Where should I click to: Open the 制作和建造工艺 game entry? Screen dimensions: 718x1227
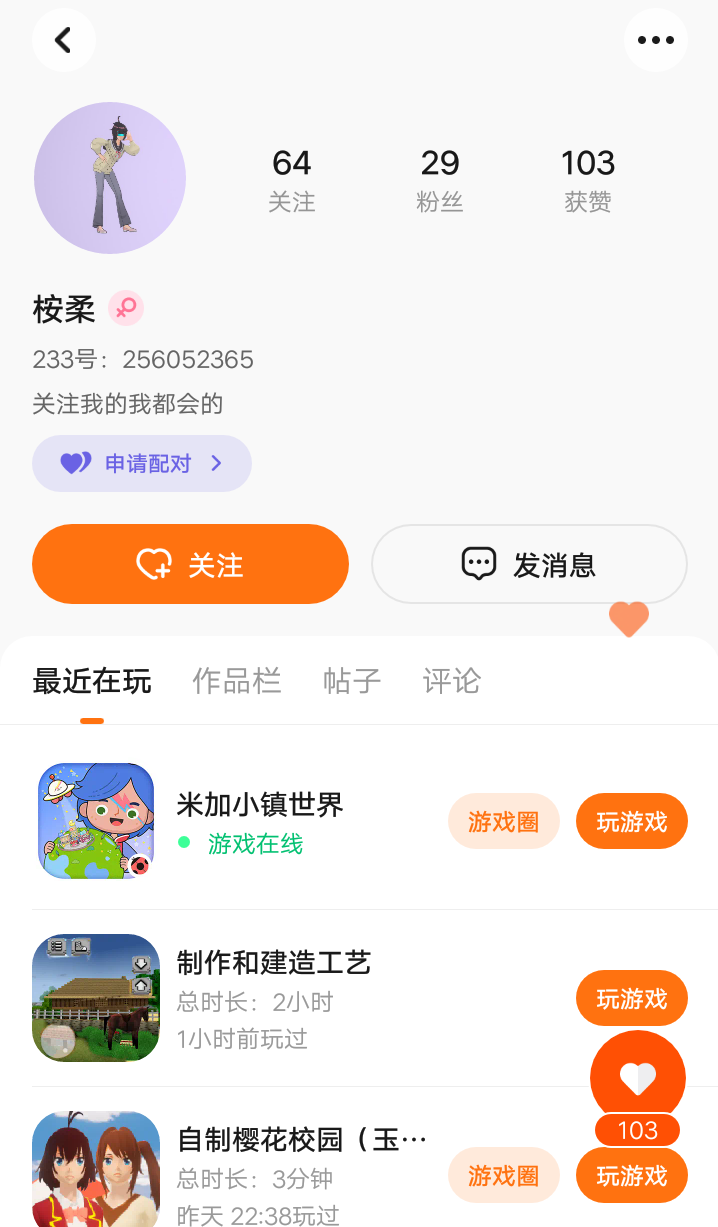click(x=273, y=964)
